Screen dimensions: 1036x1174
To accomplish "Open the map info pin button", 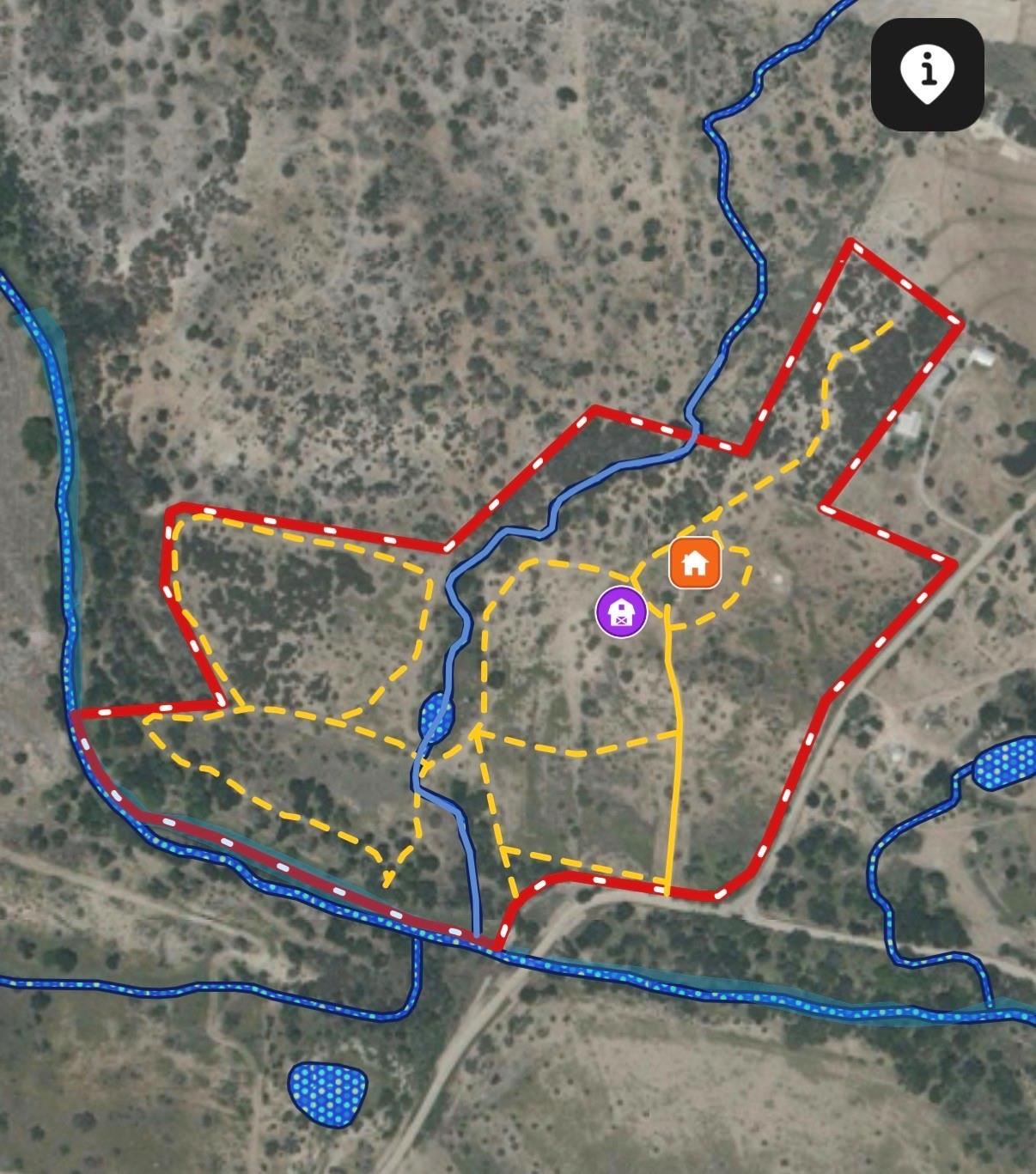I will [x=927, y=75].
